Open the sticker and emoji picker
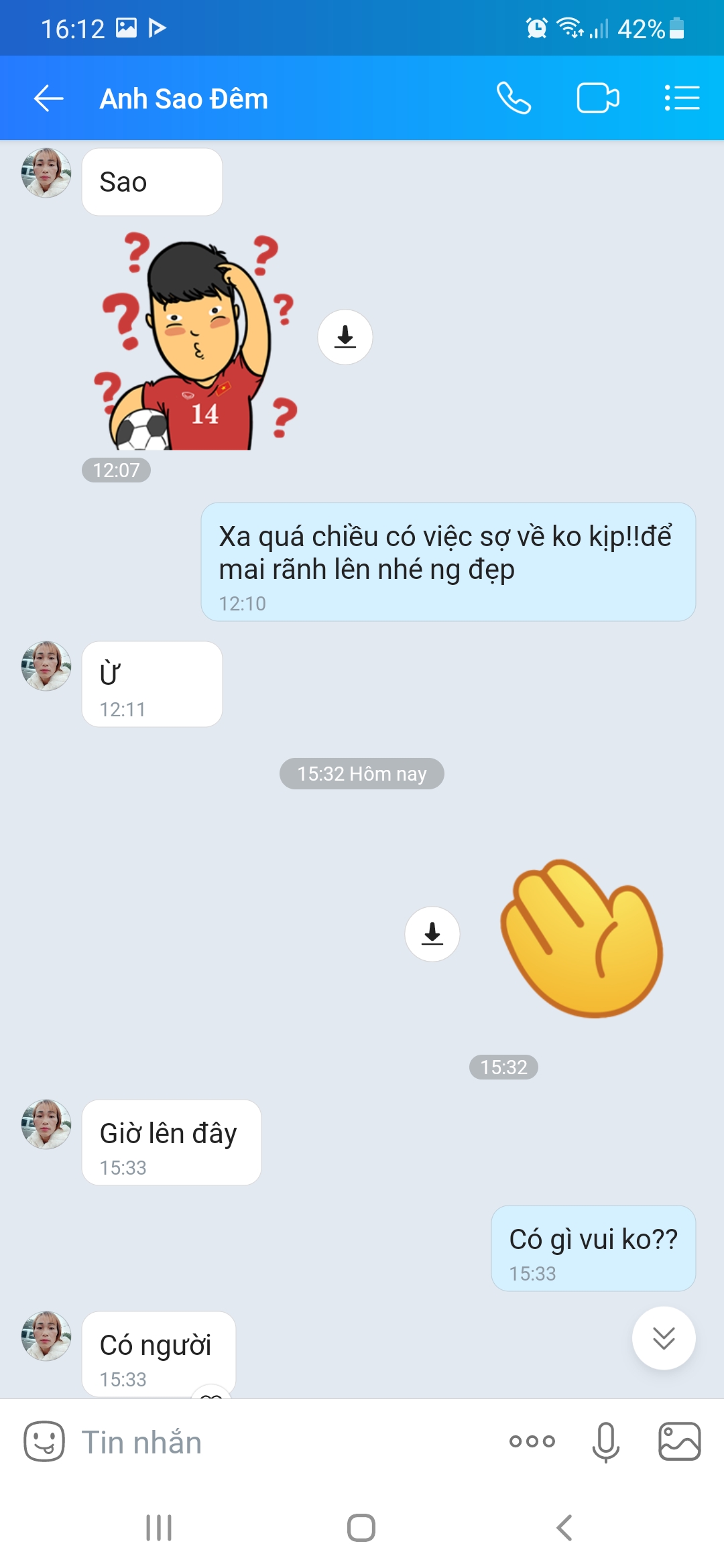Viewport: 724px width, 1568px height. (44, 1441)
